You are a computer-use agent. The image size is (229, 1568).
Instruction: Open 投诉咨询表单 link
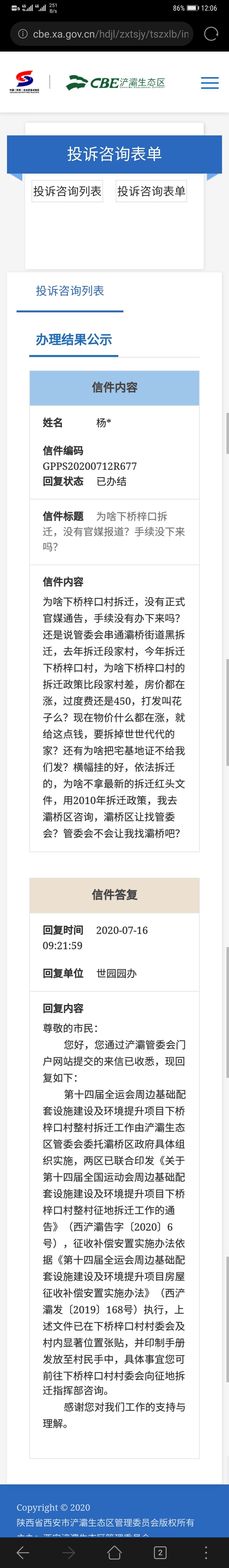pyautogui.click(x=151, y=191)
